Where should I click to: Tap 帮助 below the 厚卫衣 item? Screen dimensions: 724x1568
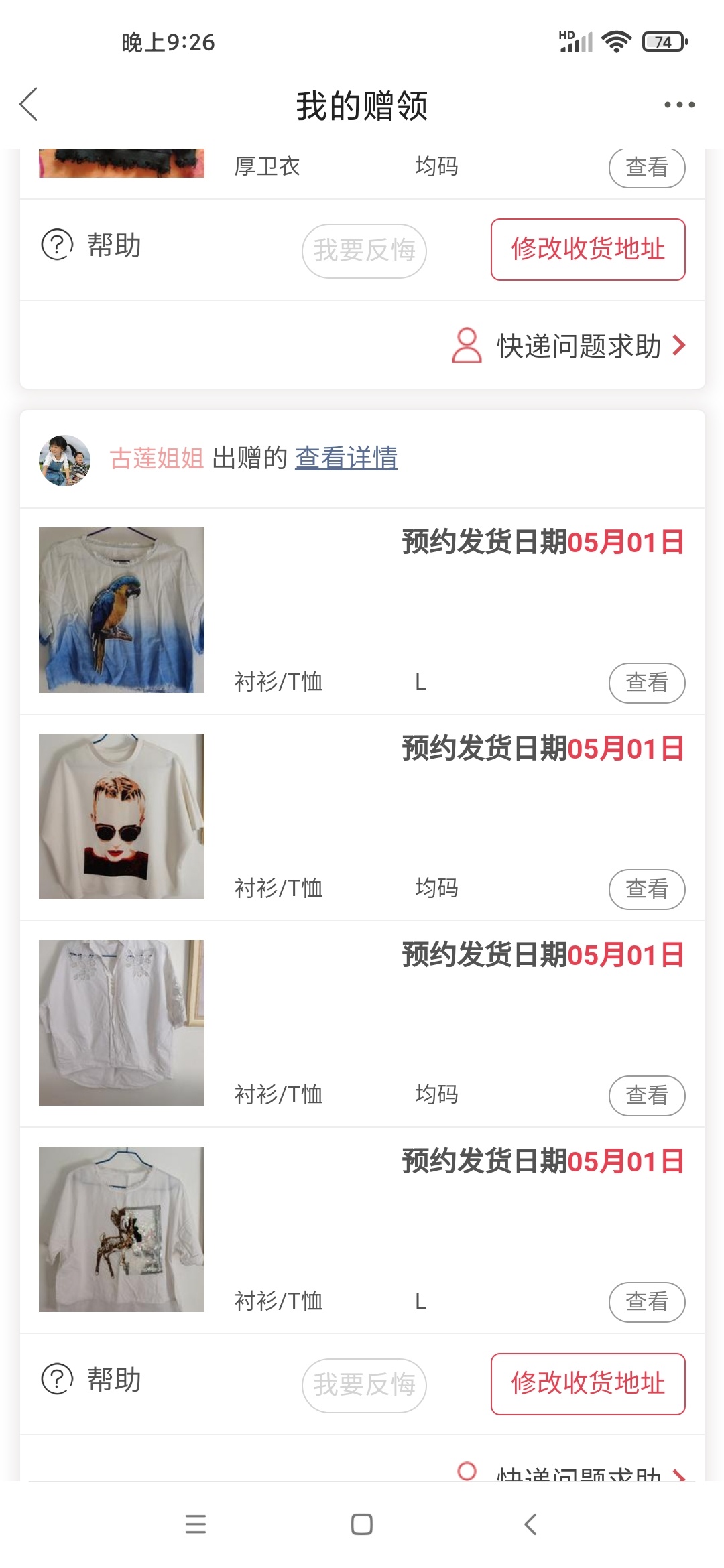coord(92,245)
